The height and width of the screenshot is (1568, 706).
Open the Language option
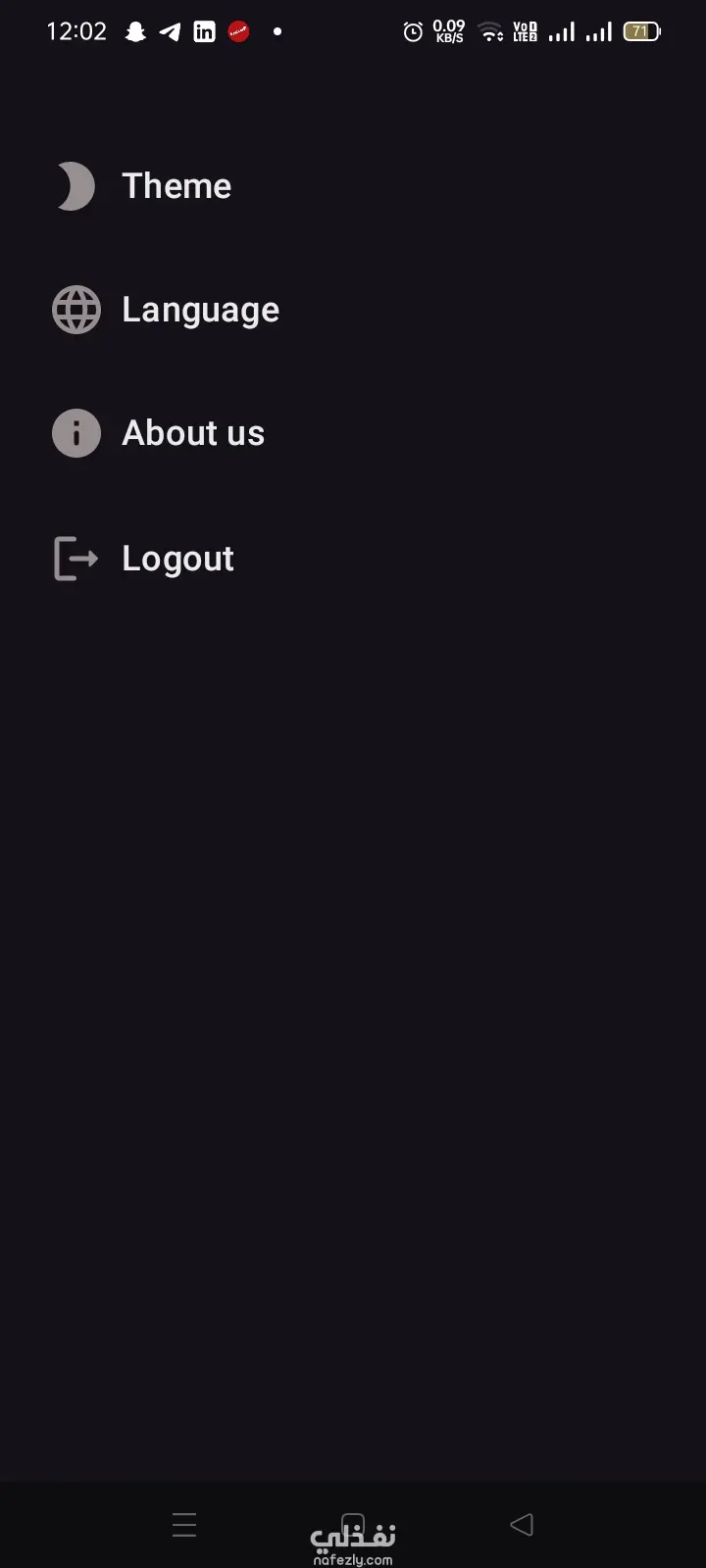pyautogui.click(x=199, y=310)
